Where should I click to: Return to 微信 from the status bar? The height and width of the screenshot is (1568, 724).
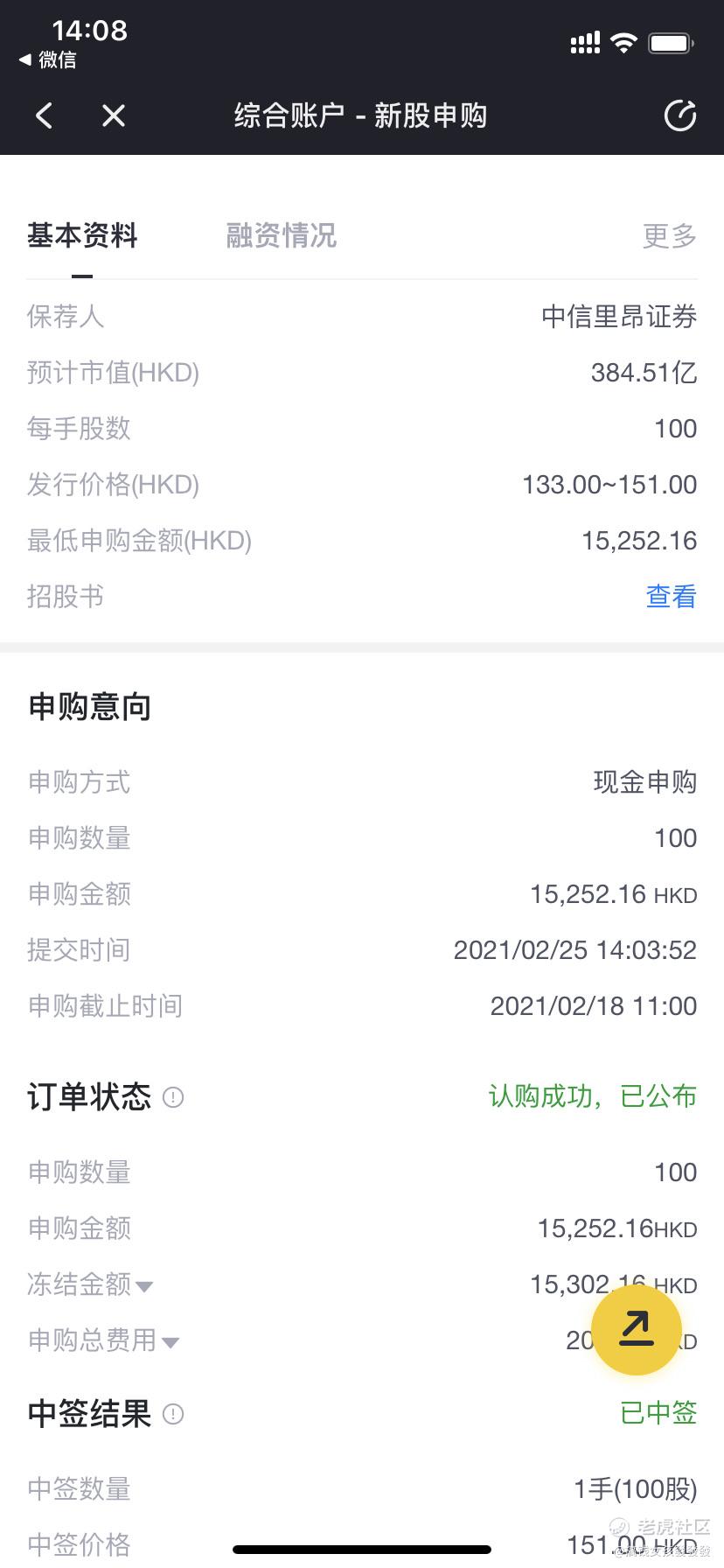[x=48, y=59]
